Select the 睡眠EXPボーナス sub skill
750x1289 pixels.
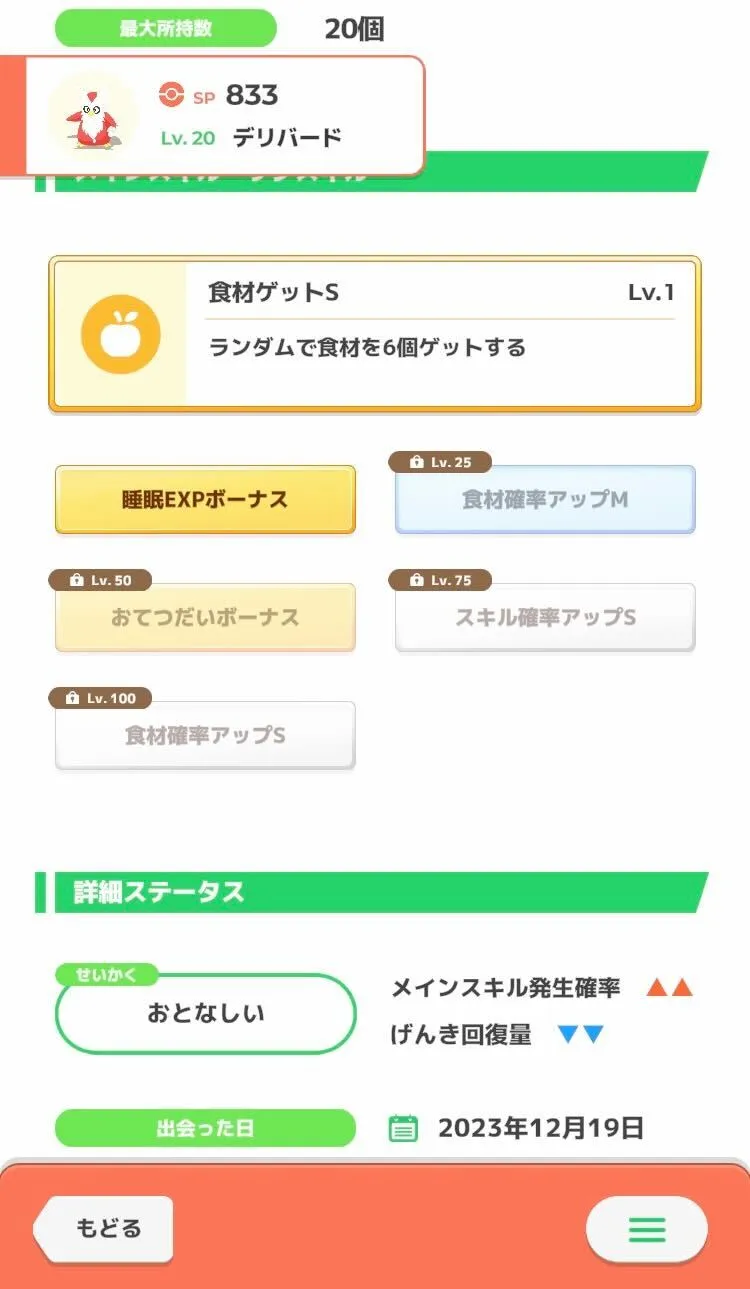coord(205,499)
